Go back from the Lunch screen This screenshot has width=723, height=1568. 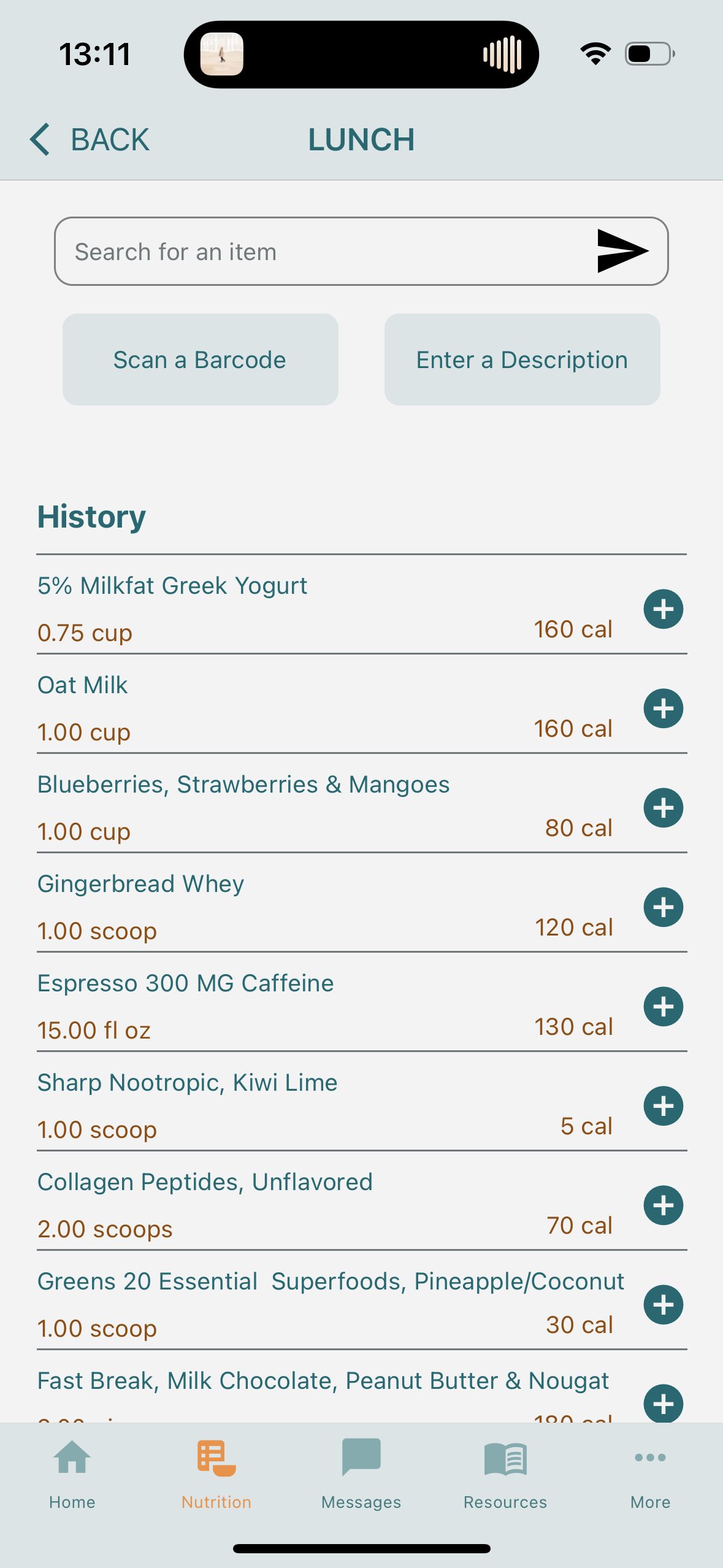[90, 139]
